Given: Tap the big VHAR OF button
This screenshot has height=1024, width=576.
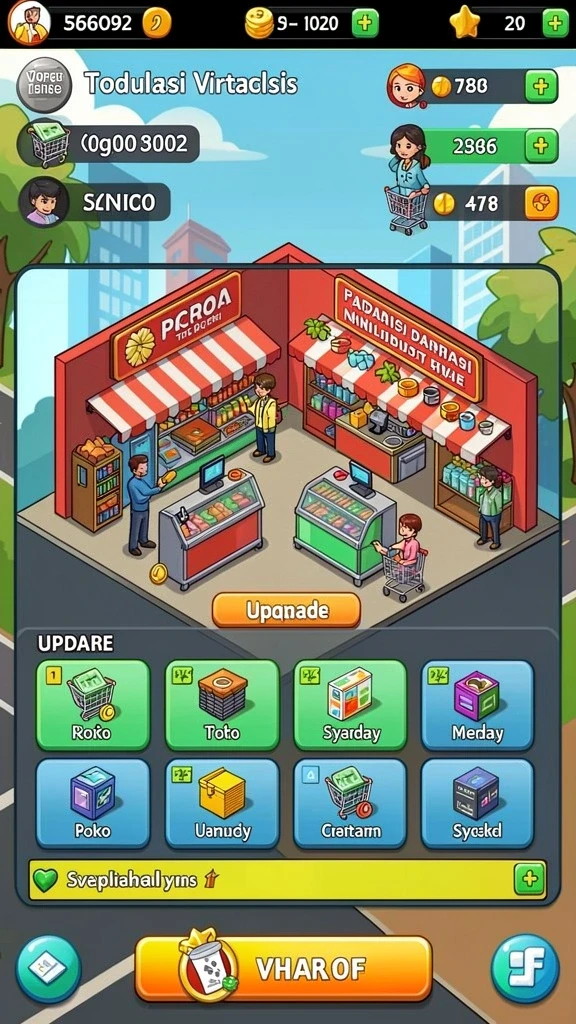Looking at the screenshot, I should [283, 969].
